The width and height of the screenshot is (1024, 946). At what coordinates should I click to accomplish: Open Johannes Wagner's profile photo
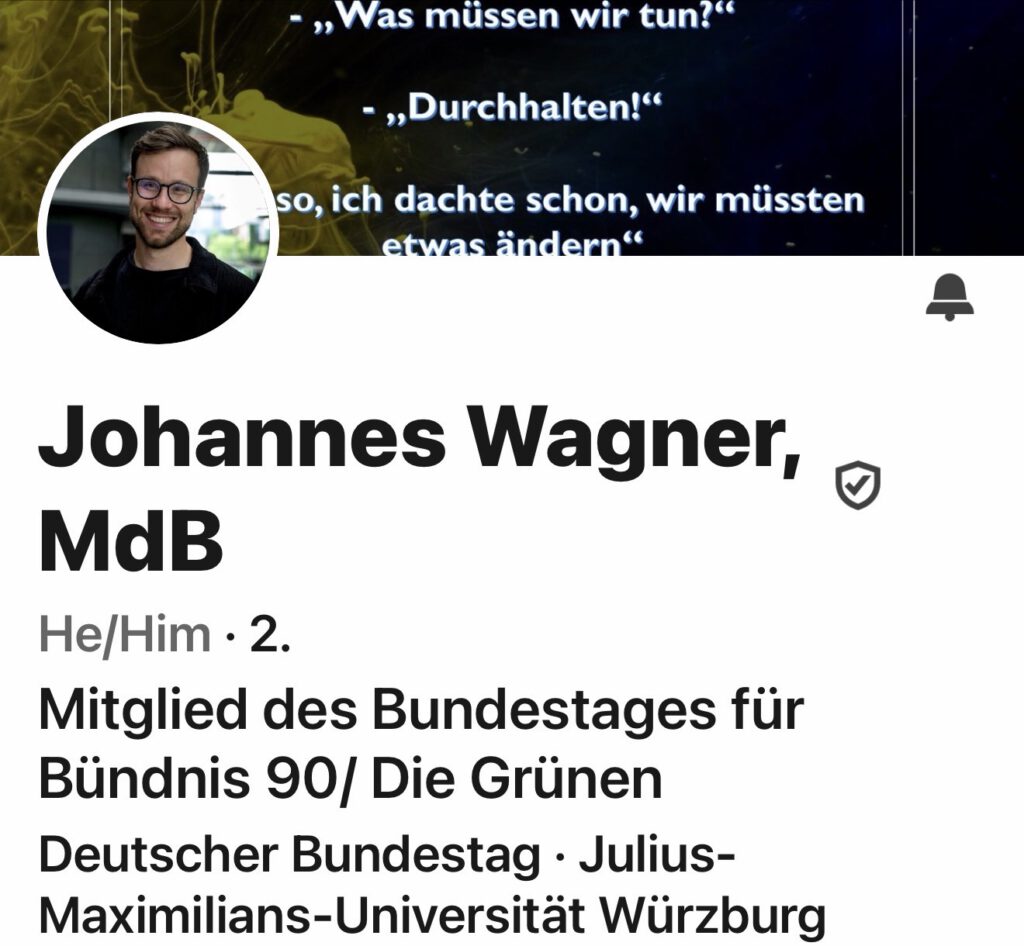(x=158, y=230)
